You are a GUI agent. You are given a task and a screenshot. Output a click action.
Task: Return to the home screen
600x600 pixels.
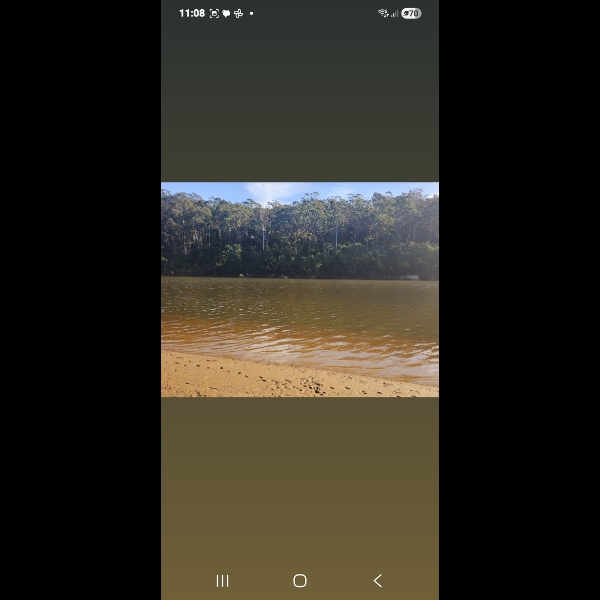click(300, 580)
